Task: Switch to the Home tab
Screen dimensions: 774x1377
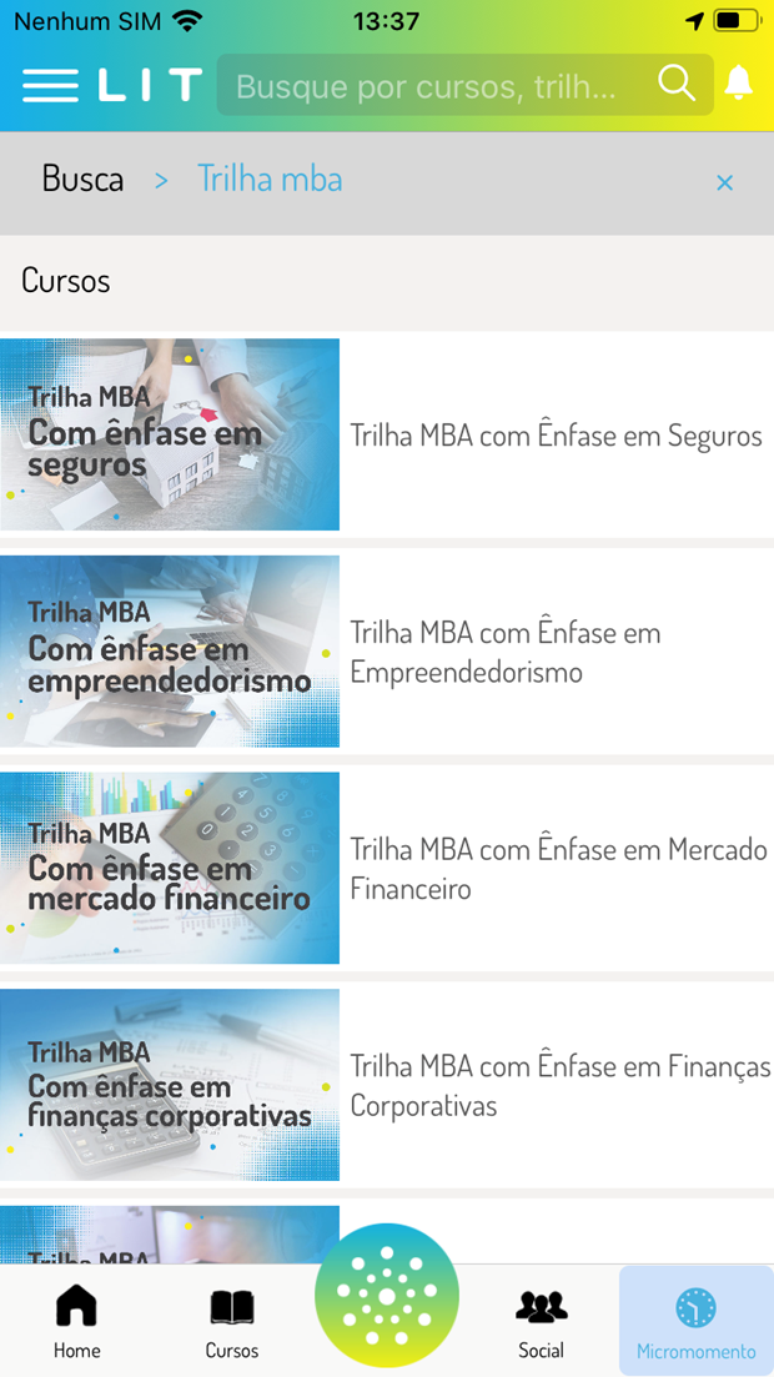Action: click(x=77, y=1322)
